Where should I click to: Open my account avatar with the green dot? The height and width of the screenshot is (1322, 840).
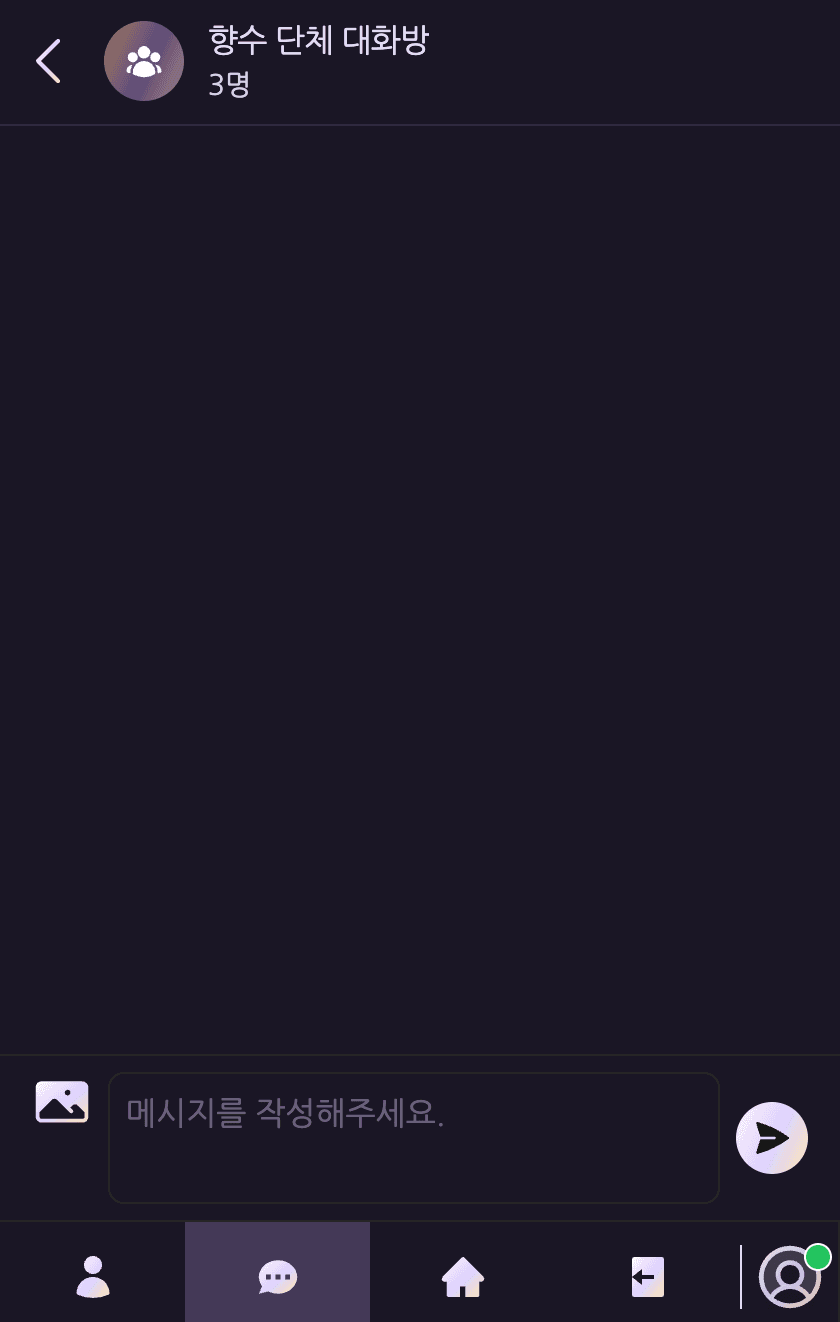(790, 1277)
